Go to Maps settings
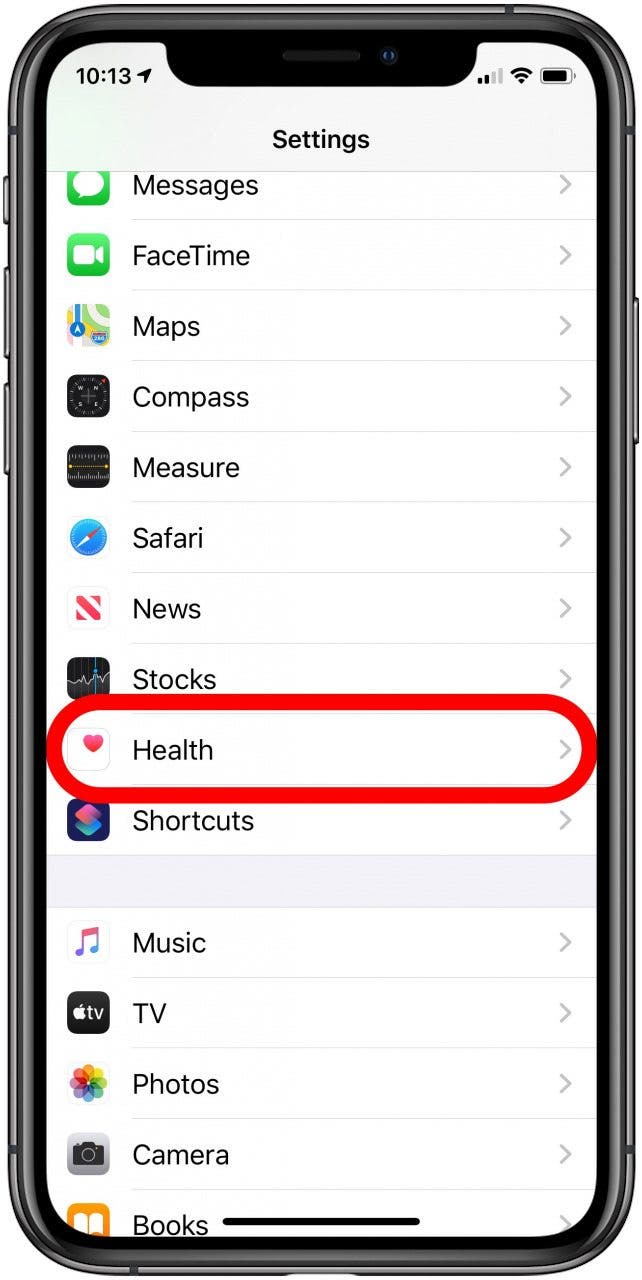This screenshot has height=1280, width=642. (321, 326)
